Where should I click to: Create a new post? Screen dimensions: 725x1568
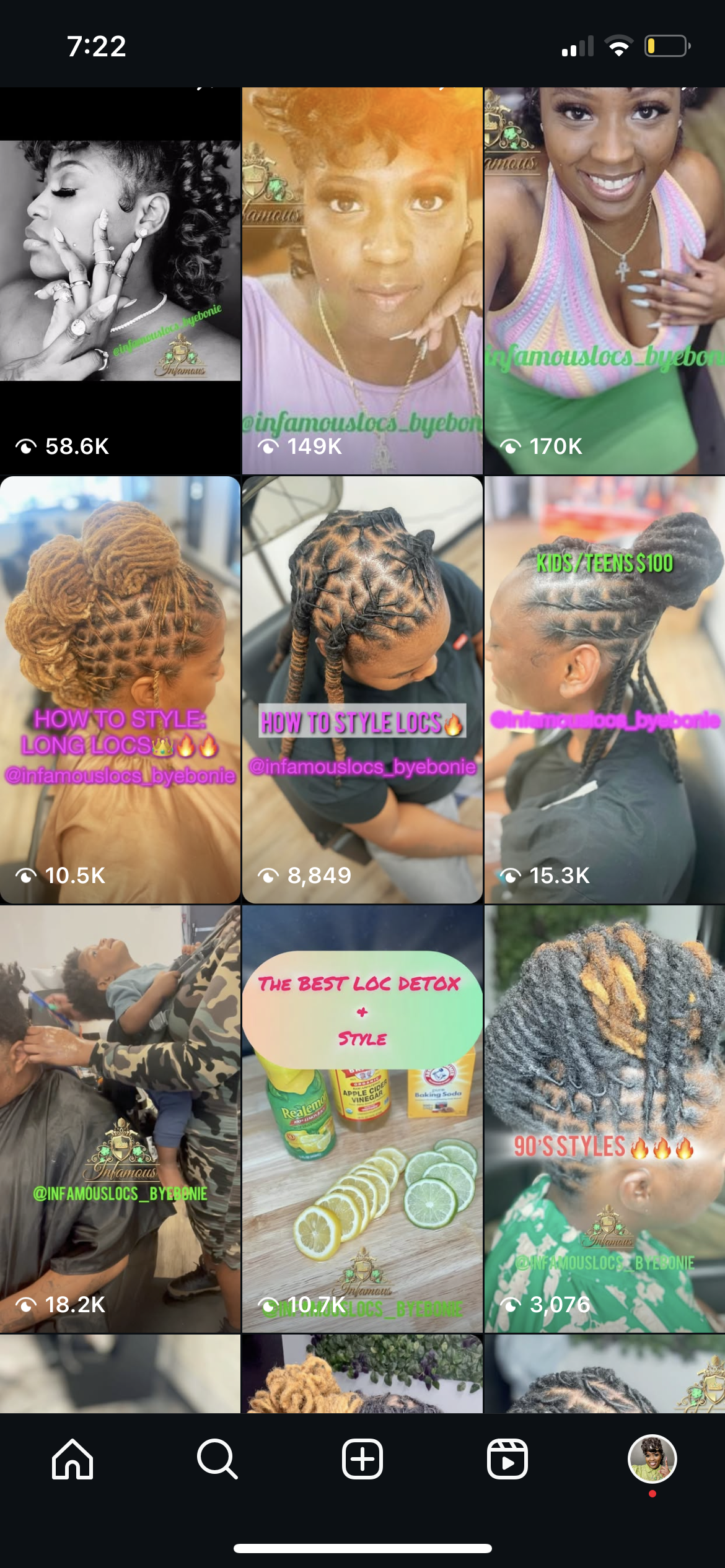[362, 1459]
